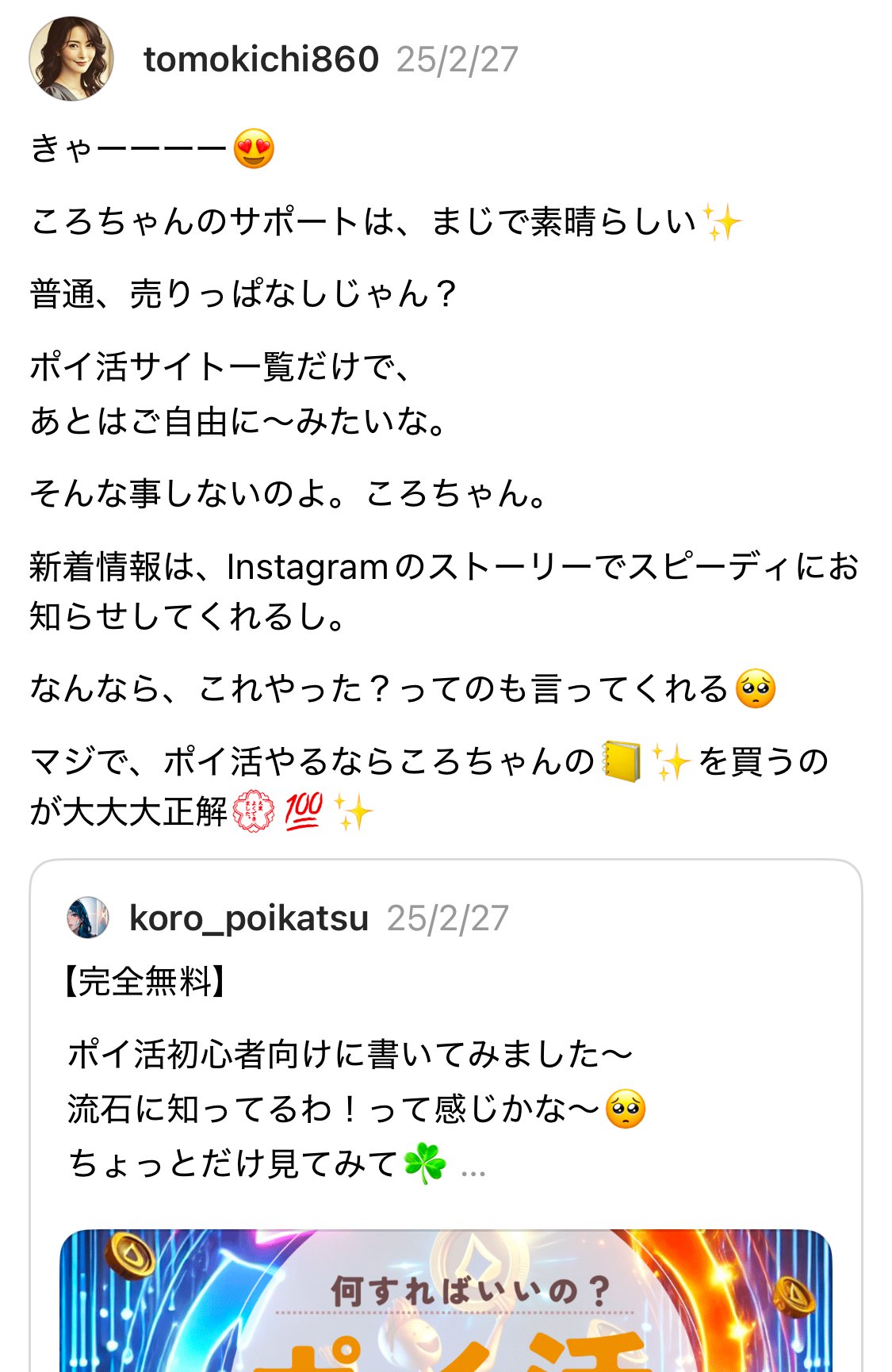Open tomokichi860's profile picture
The image size is (892, 1372).
pos(71,59)
